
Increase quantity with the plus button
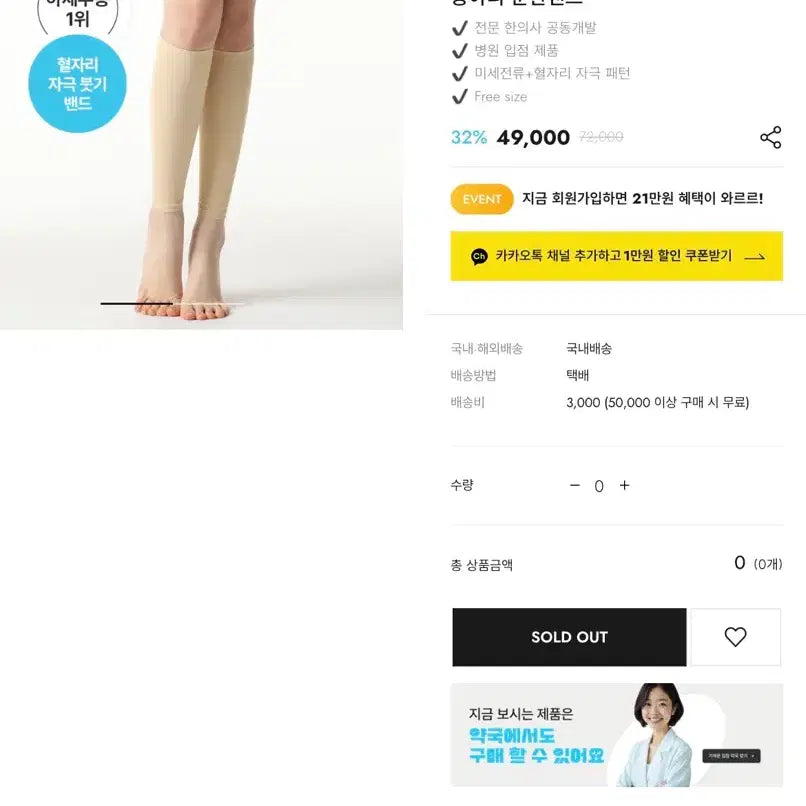(624, 486)
